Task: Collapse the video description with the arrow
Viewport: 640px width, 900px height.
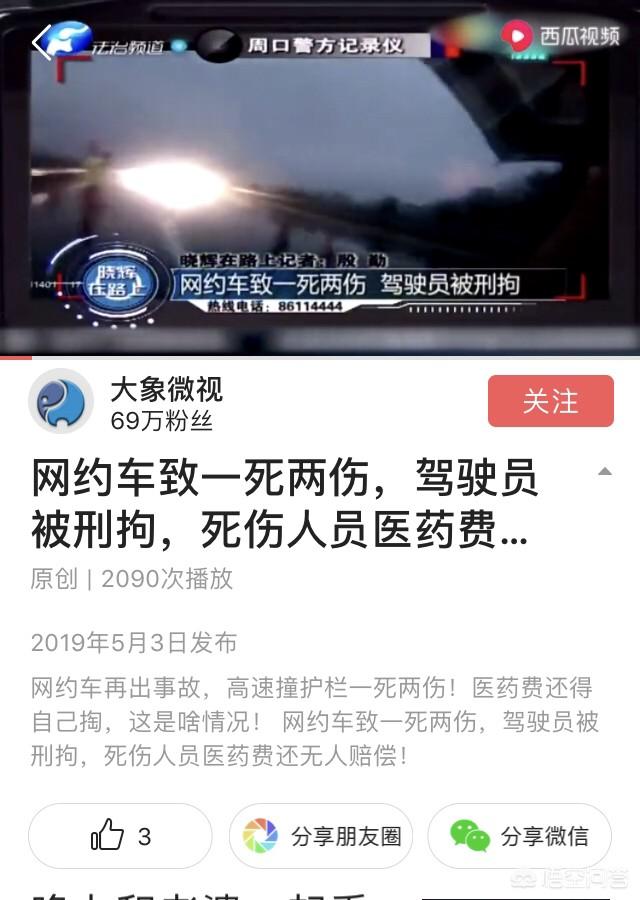Action: click(x=604, y=471)
